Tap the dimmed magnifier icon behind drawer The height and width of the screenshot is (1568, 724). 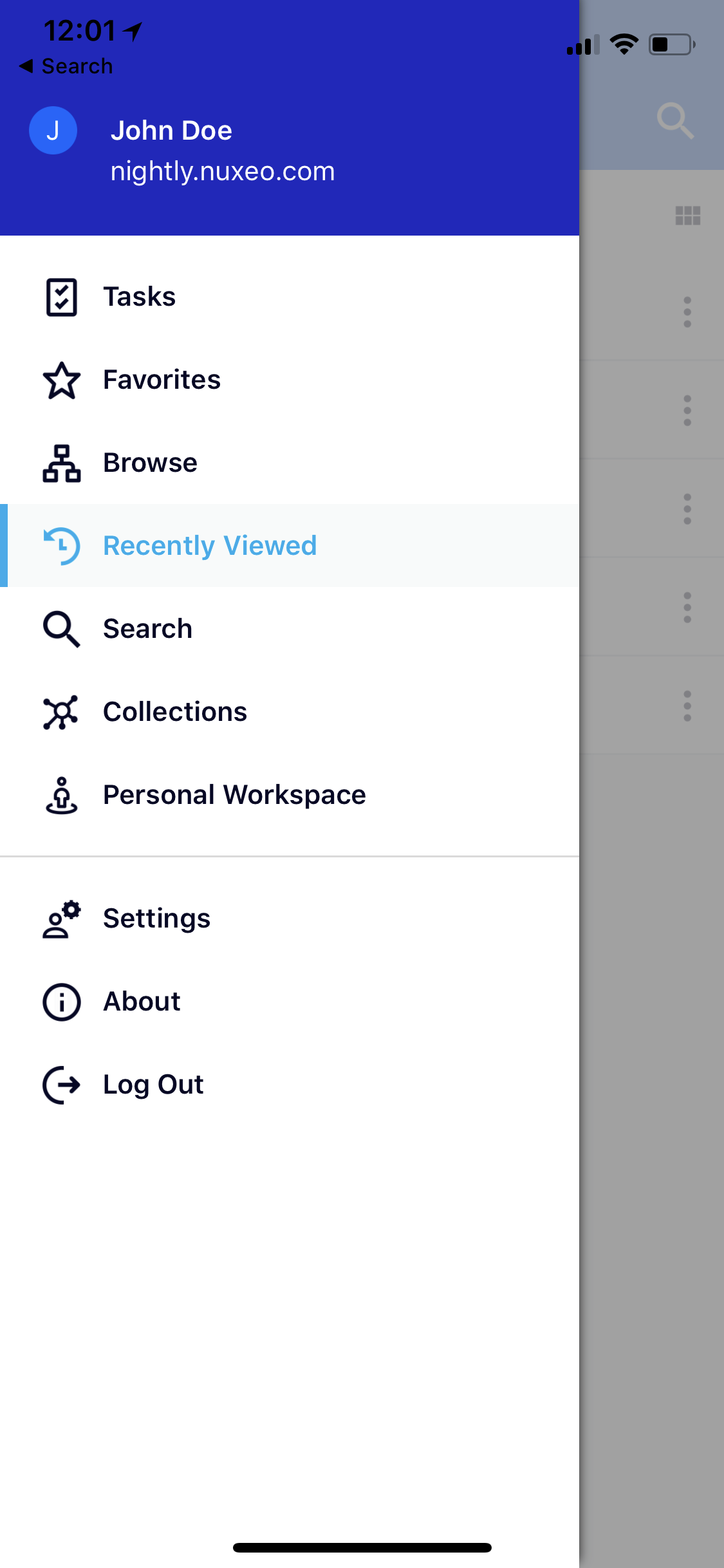pyautogui.click(x=675, y=120)
